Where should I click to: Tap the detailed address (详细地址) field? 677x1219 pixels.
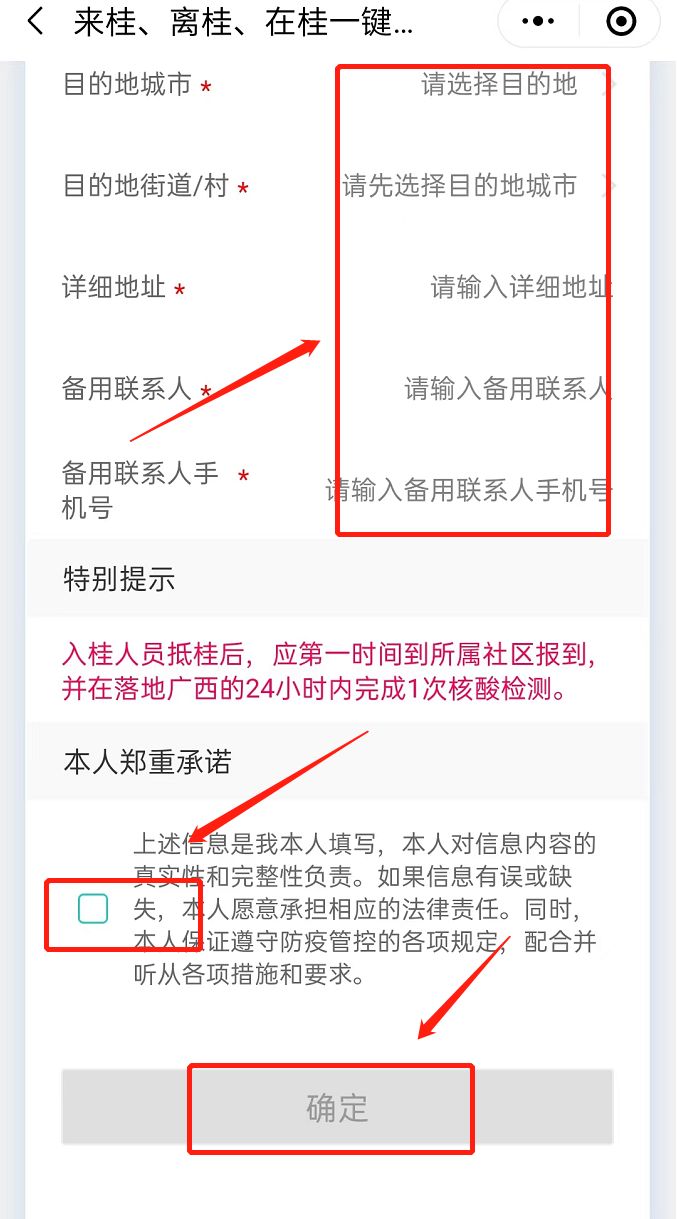tap(520, 288)
